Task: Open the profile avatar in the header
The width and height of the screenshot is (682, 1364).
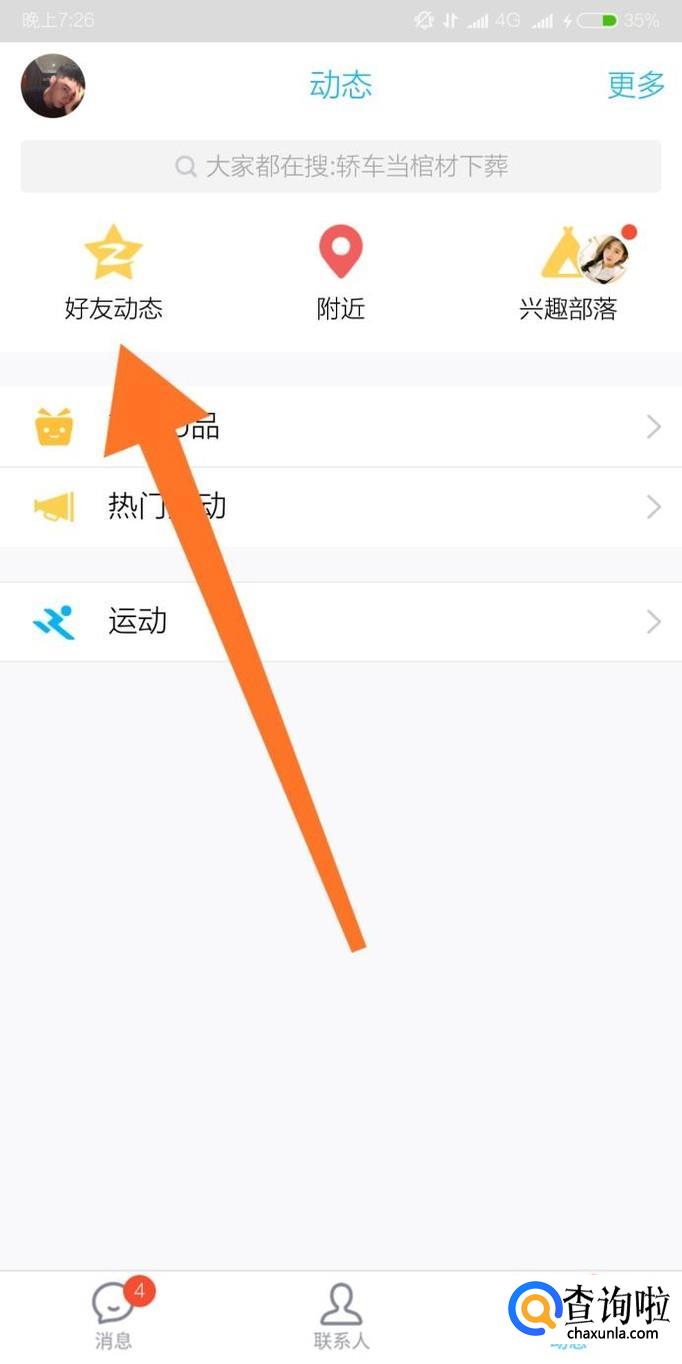Action: [53, 86]
